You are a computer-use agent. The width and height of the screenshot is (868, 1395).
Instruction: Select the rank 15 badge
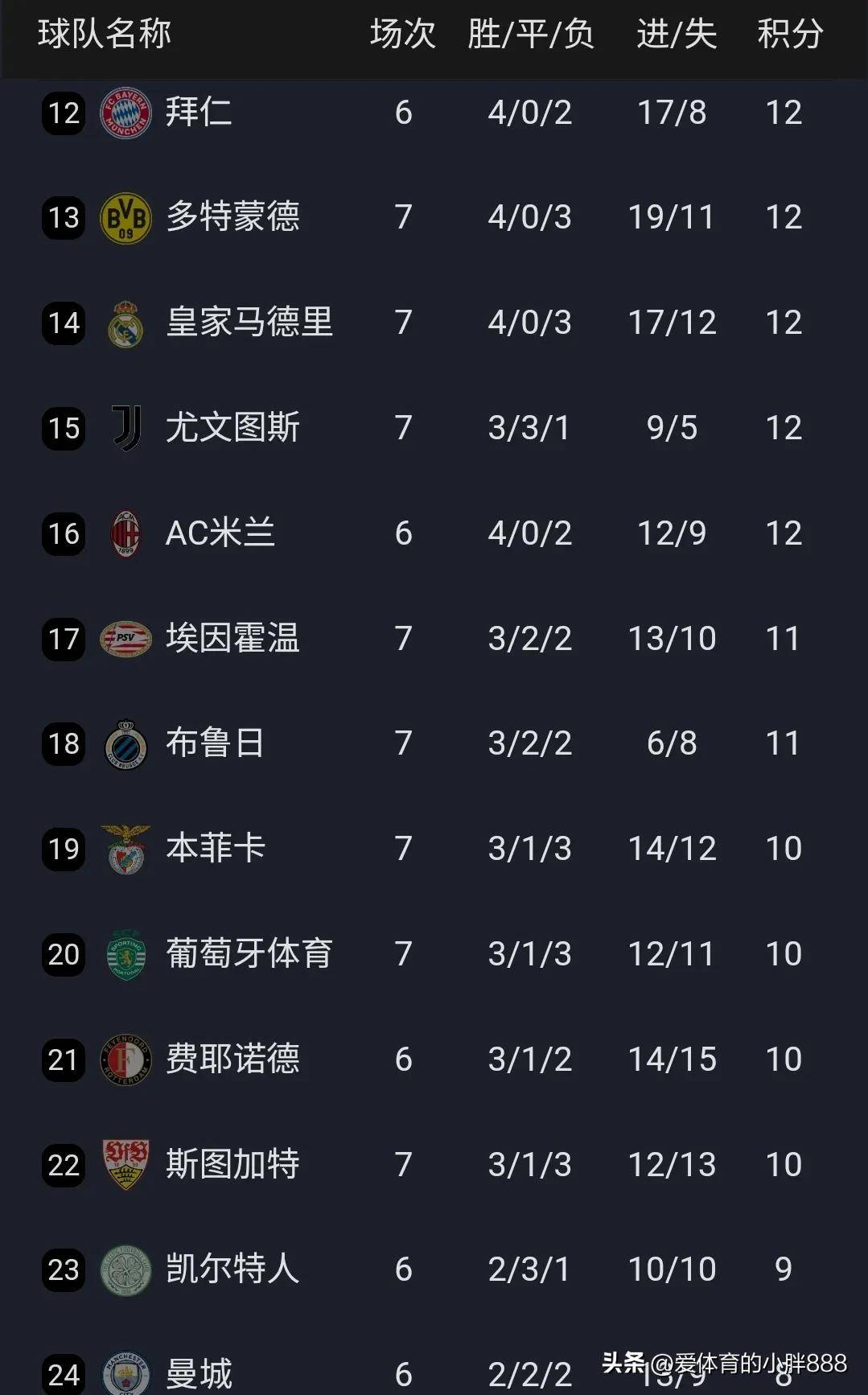tap(62, 427)
